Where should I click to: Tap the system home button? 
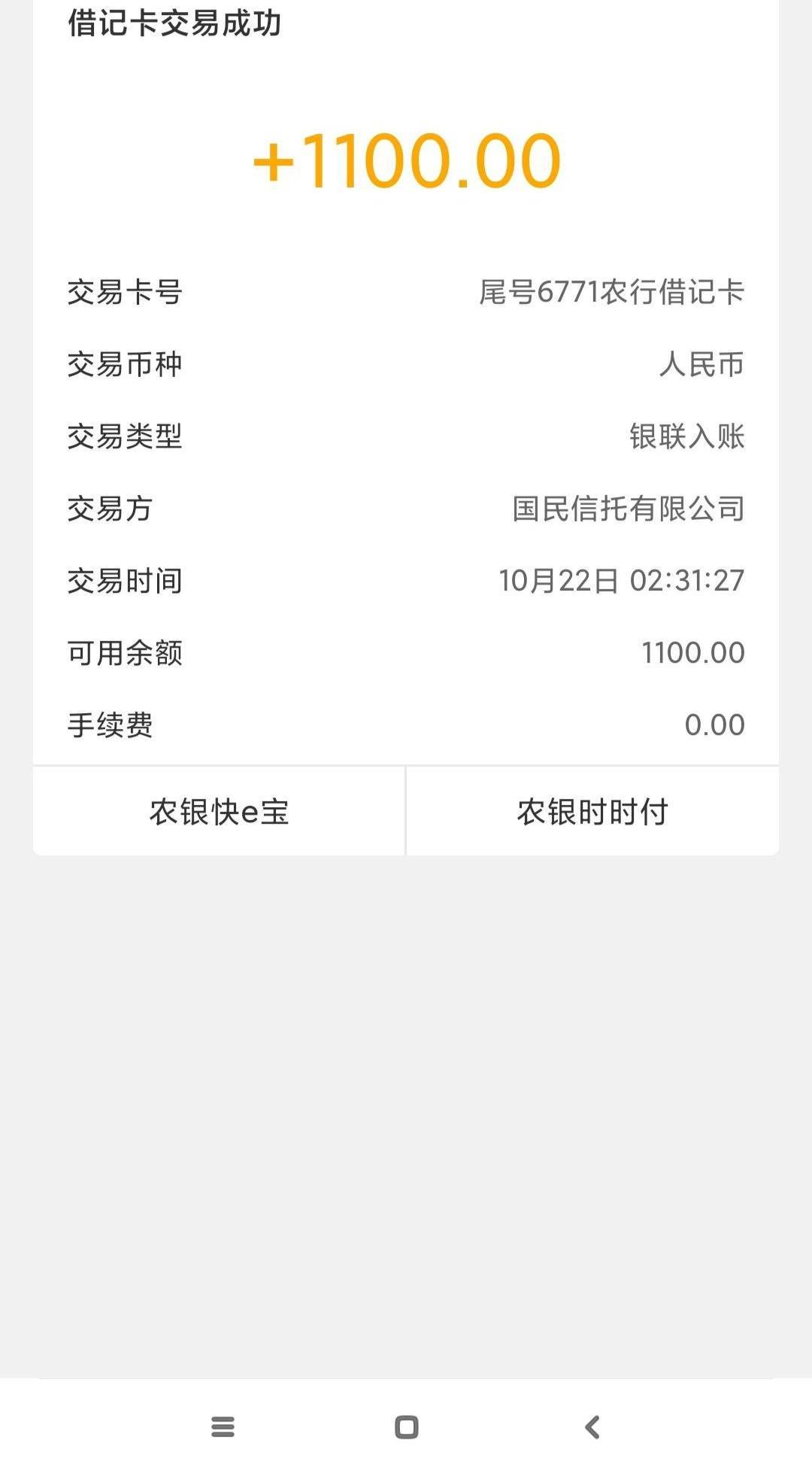406,1427
